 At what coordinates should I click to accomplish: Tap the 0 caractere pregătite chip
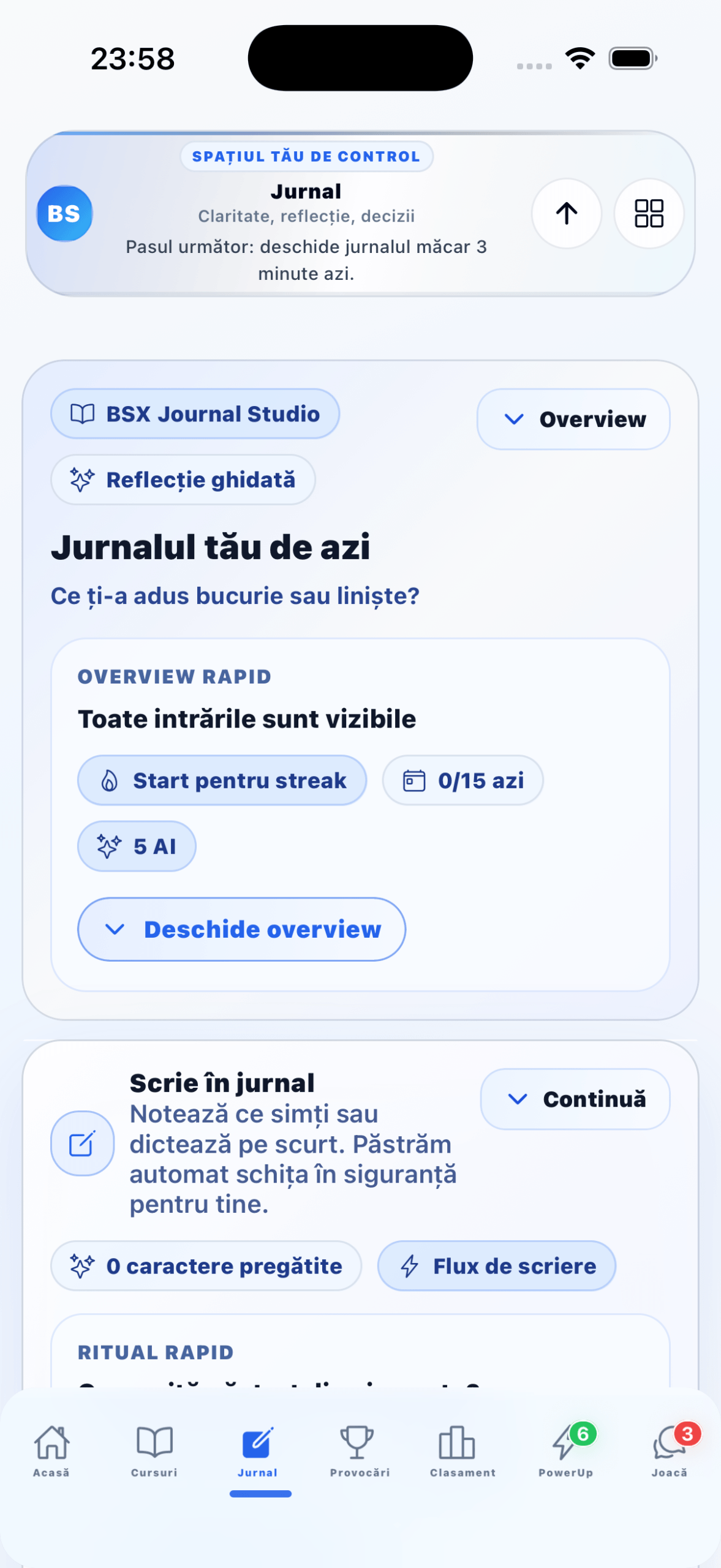[x=207, y=1266]
